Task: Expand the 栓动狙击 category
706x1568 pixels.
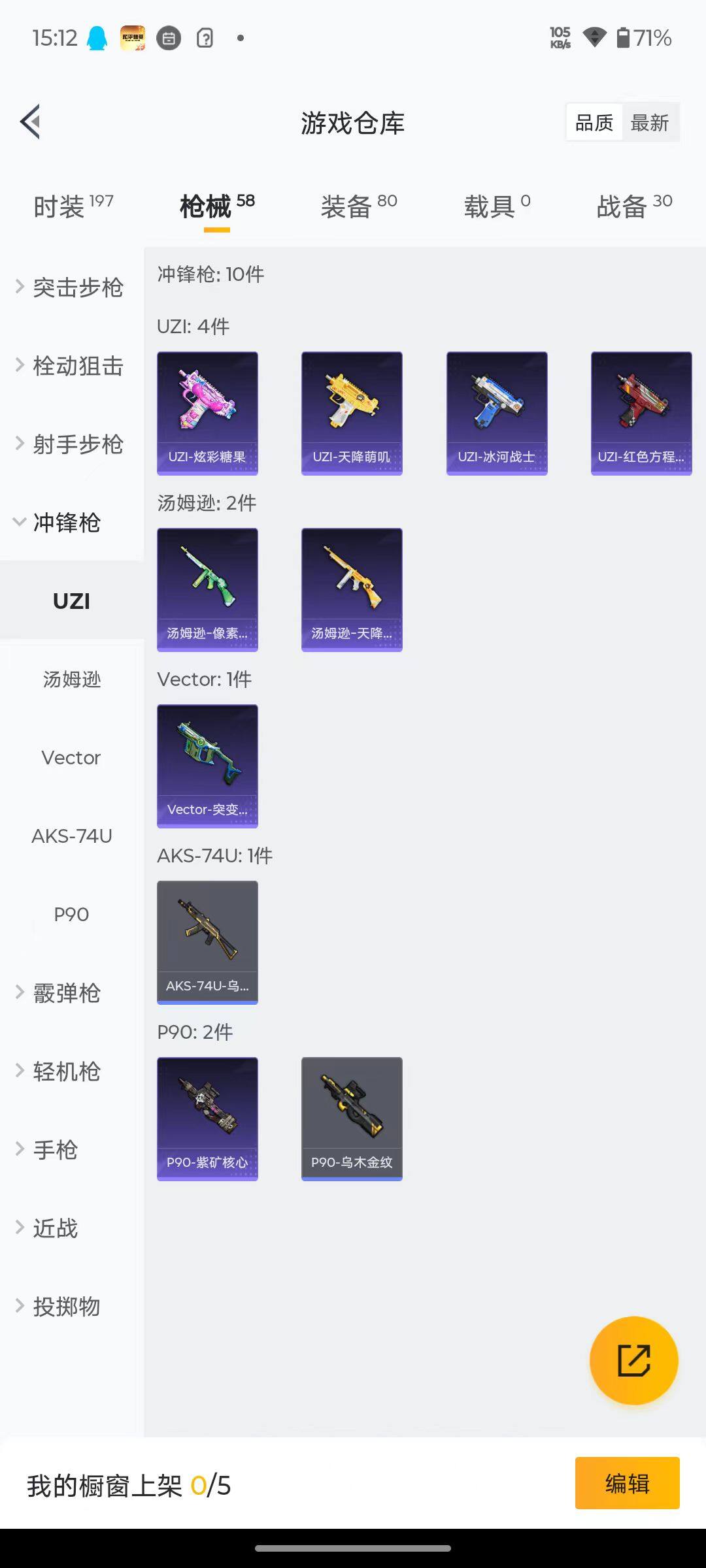Action: coord(71,366)
